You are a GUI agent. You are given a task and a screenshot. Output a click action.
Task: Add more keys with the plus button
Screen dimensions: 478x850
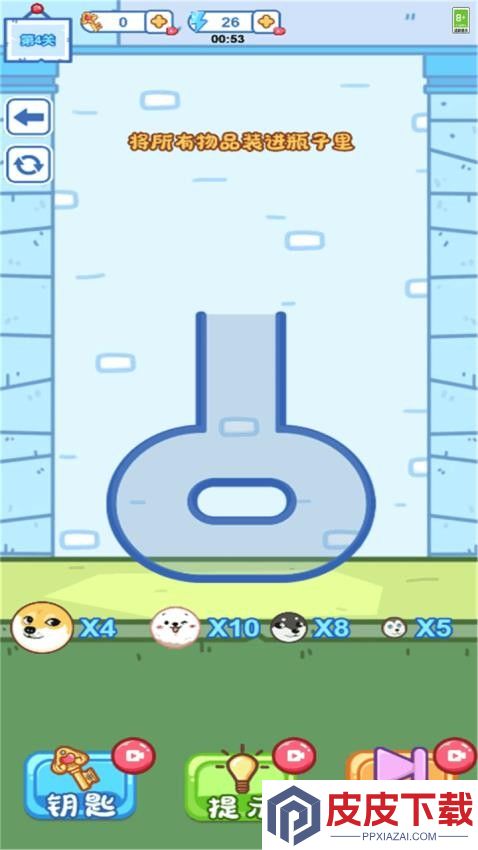(x=159, y=22)
